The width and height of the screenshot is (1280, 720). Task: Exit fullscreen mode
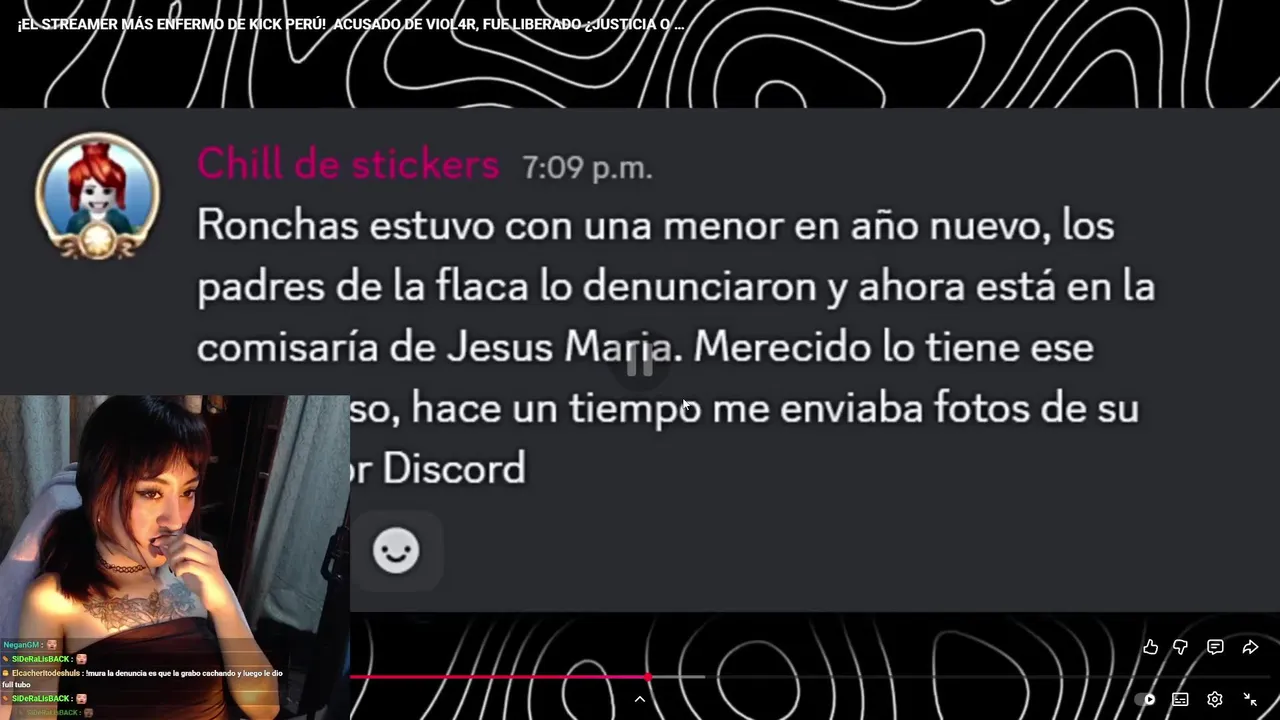(1250, 699)
